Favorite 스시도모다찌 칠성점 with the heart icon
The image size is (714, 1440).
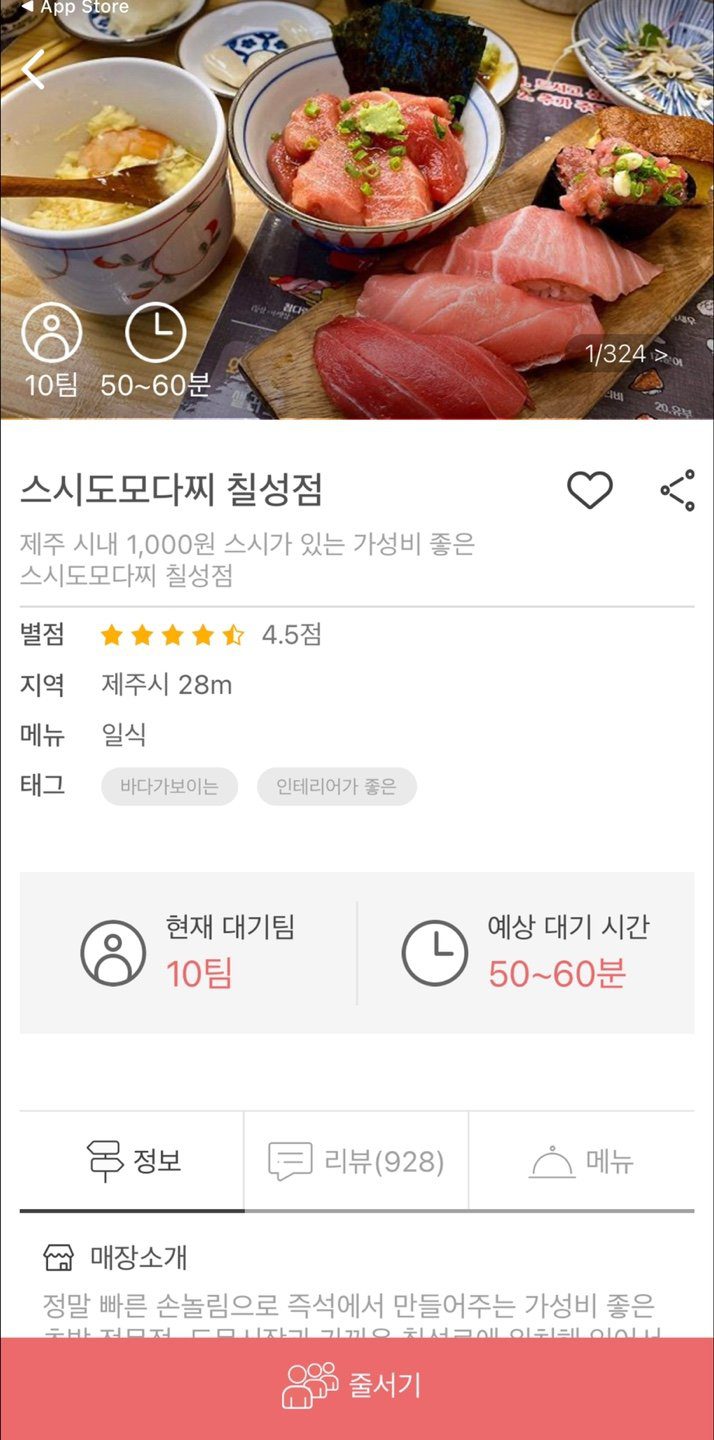[590, 490]
